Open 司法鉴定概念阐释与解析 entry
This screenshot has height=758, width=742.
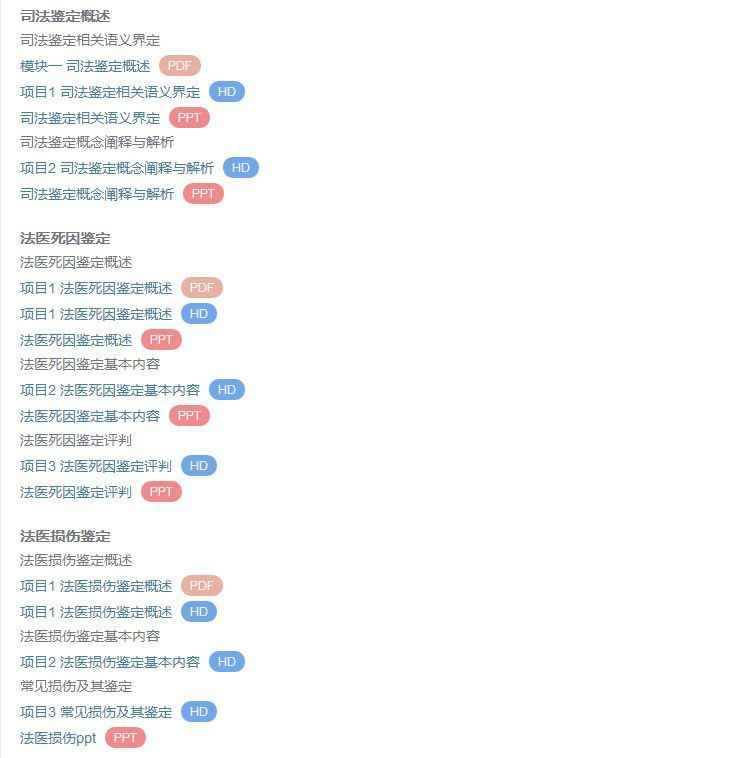tap(95, 142)
